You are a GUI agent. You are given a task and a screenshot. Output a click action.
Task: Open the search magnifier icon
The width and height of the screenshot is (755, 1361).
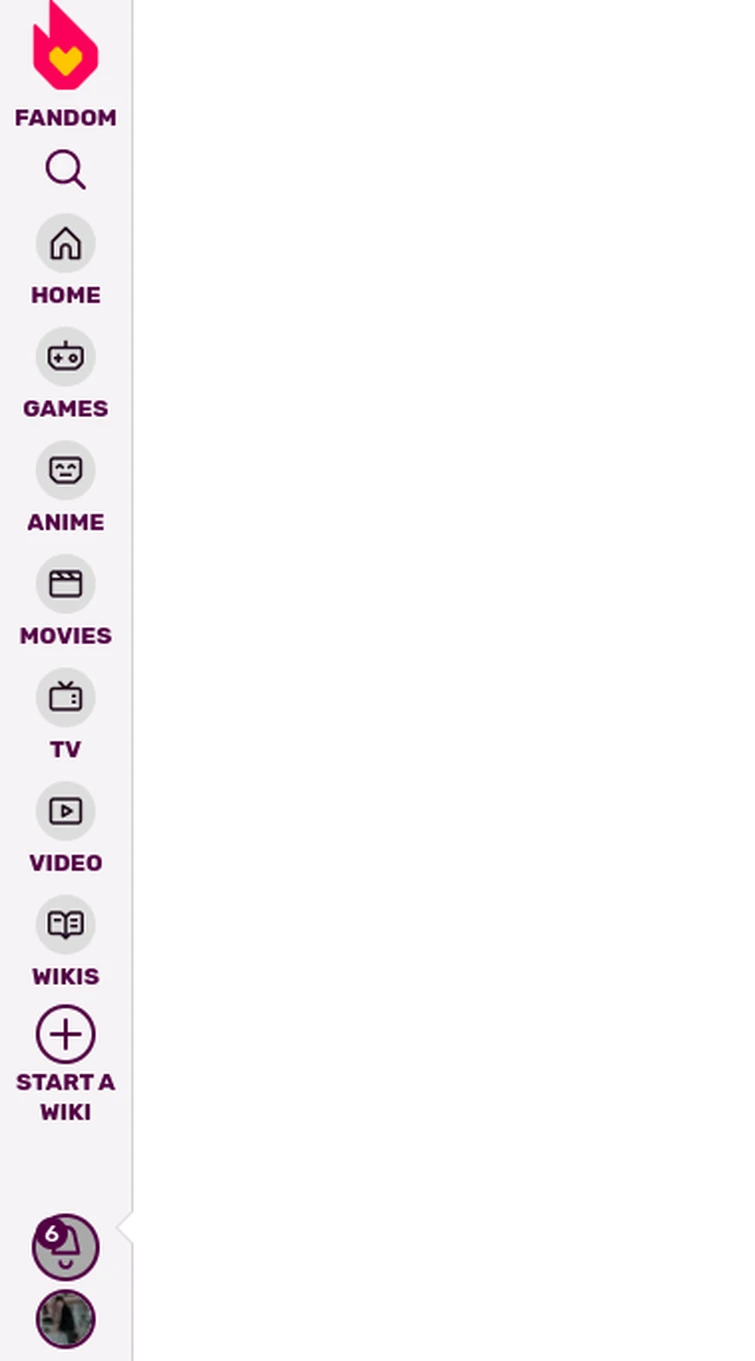point(65,170)
